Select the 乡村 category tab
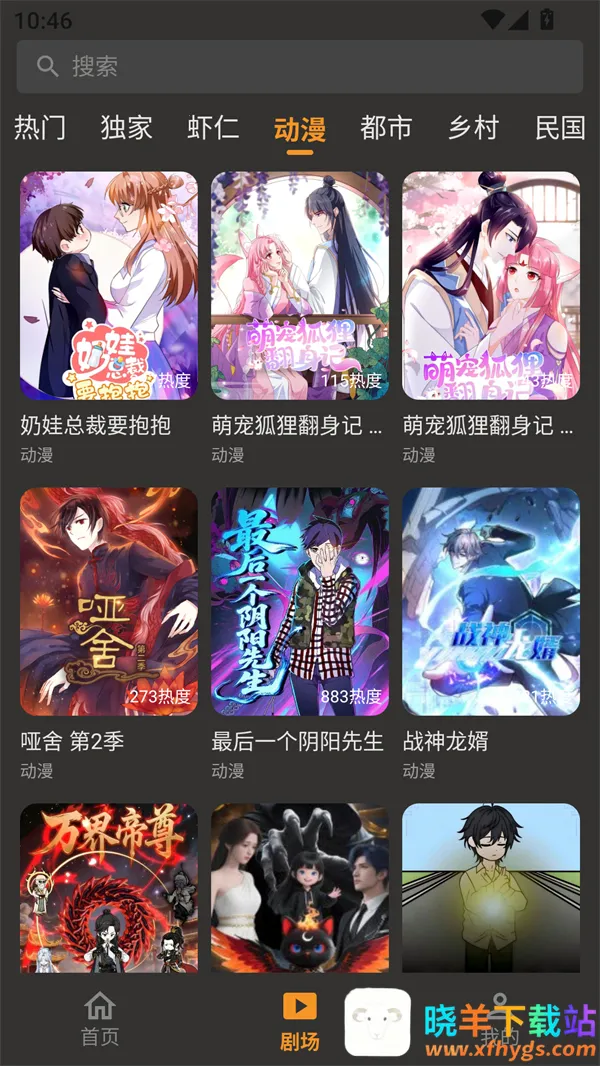Screen dimensions: 600x1066 click(x=473, y=128)
